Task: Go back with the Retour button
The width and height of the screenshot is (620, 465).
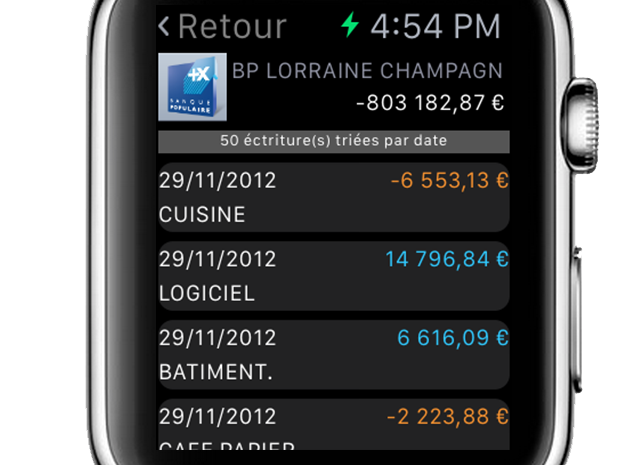Action: click(x=222, y=27)
